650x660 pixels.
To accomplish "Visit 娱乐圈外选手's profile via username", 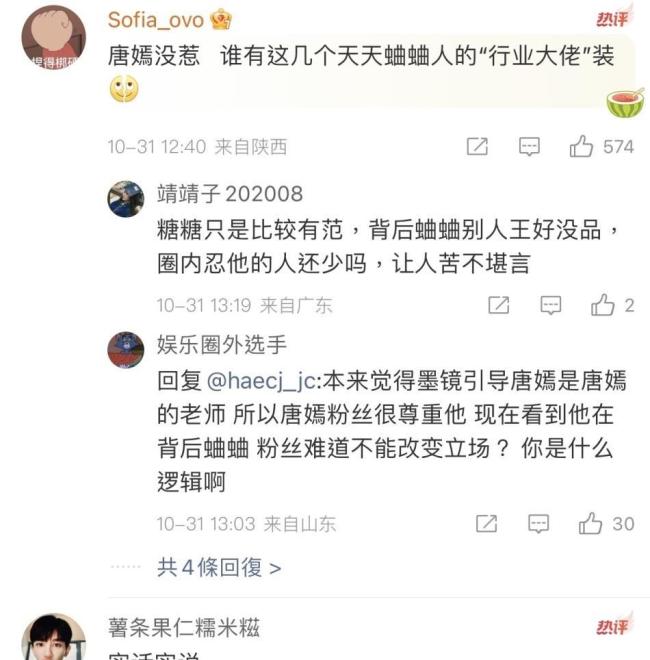I will [222, 344].
